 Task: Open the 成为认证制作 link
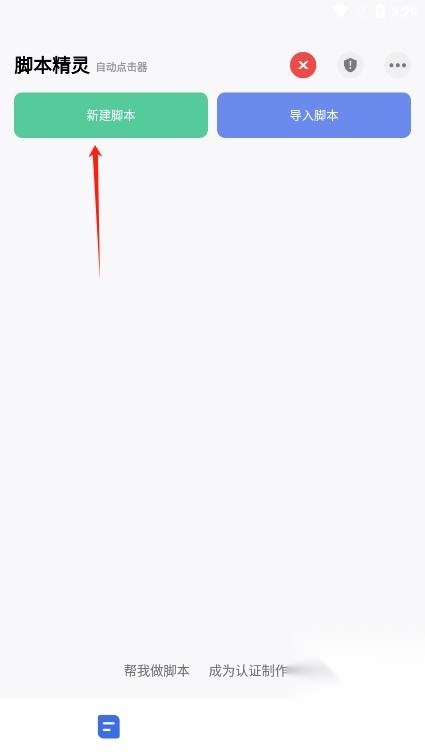click(248, 670)
